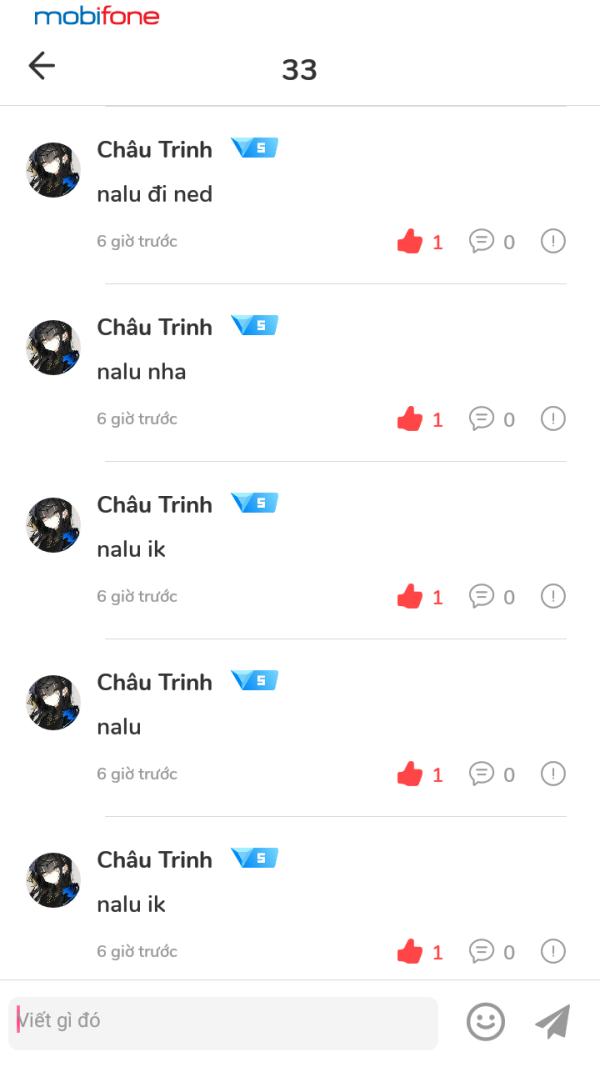Screen dimensions: 600x1067
Task: Open Châu Trinh's avatar on "nalu nha"
Action: pos(53,347)
